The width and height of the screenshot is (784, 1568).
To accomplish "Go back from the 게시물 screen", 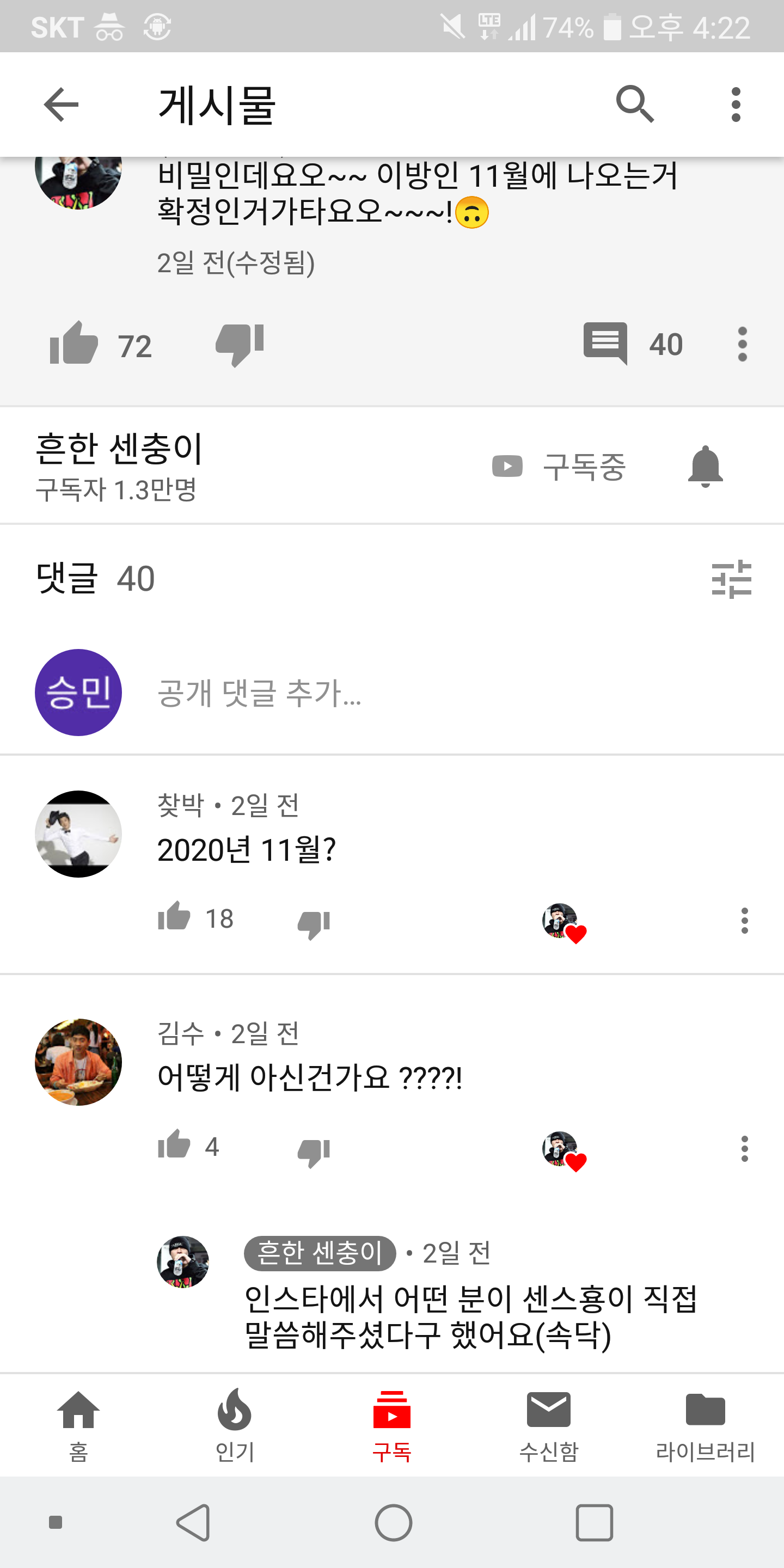I will (62, 105).
